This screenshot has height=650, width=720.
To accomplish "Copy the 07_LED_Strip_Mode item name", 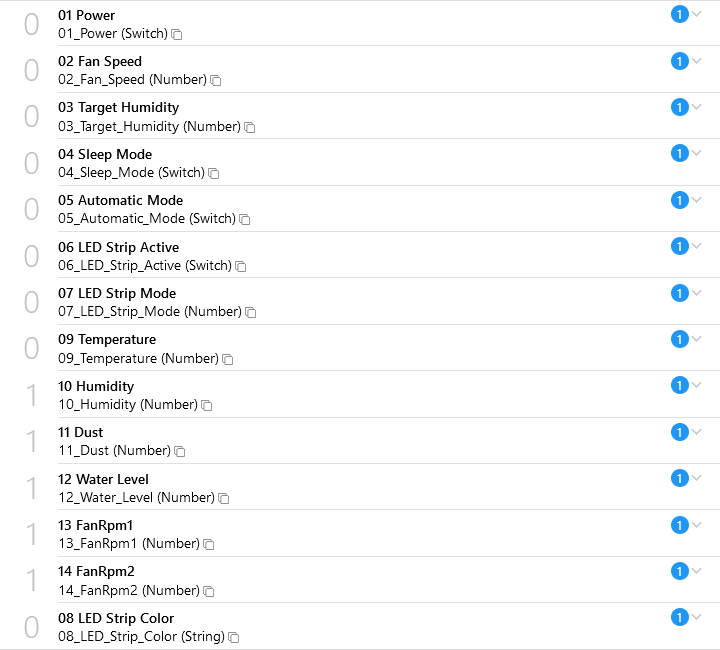I will pos(251,312).
